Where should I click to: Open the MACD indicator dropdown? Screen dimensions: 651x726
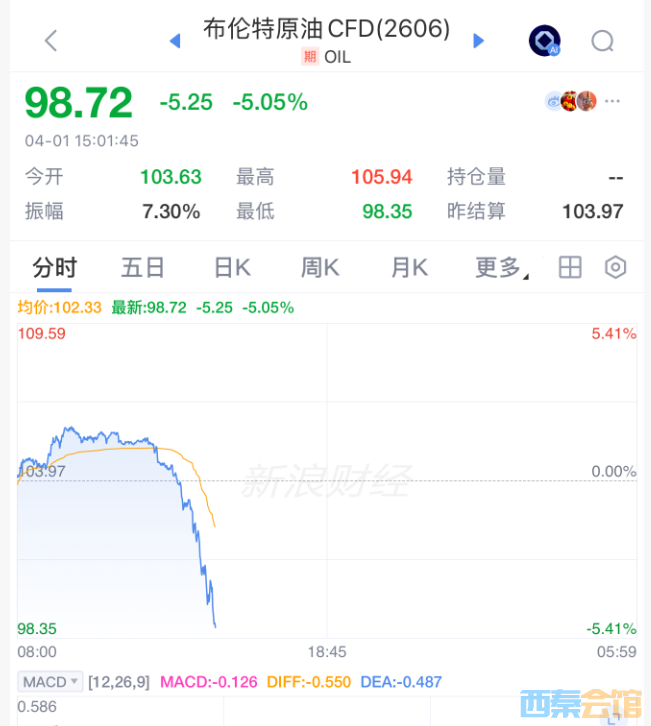tap(50, 682)
